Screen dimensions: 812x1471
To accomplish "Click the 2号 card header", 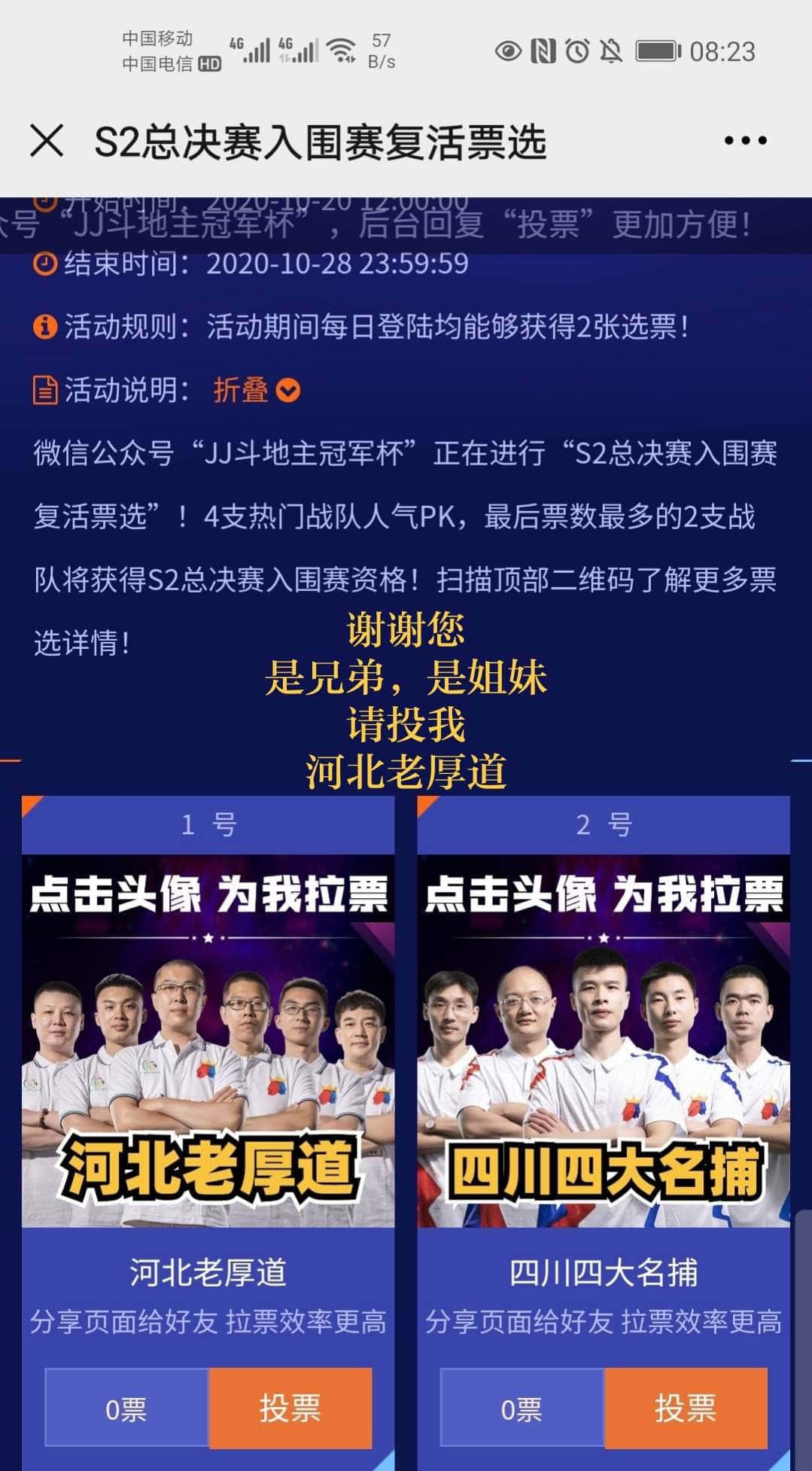I will click(x=607, y=823).
